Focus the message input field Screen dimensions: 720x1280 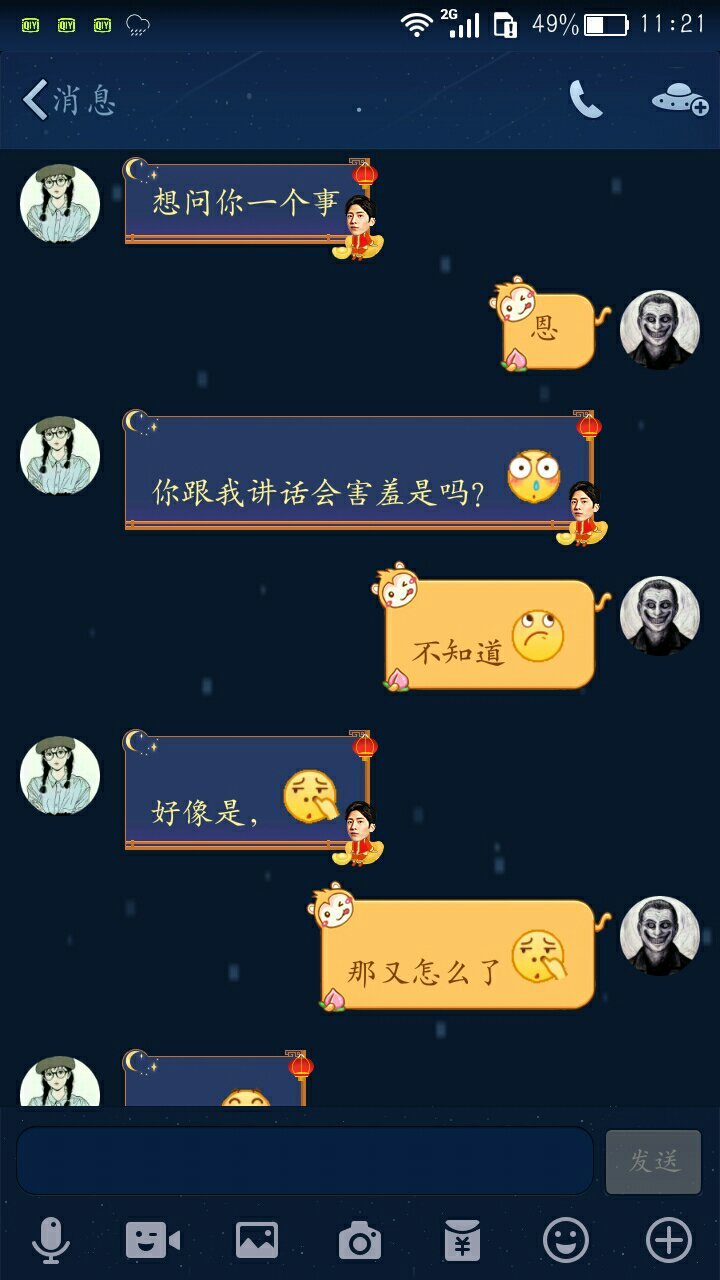tap(304, 1160)
